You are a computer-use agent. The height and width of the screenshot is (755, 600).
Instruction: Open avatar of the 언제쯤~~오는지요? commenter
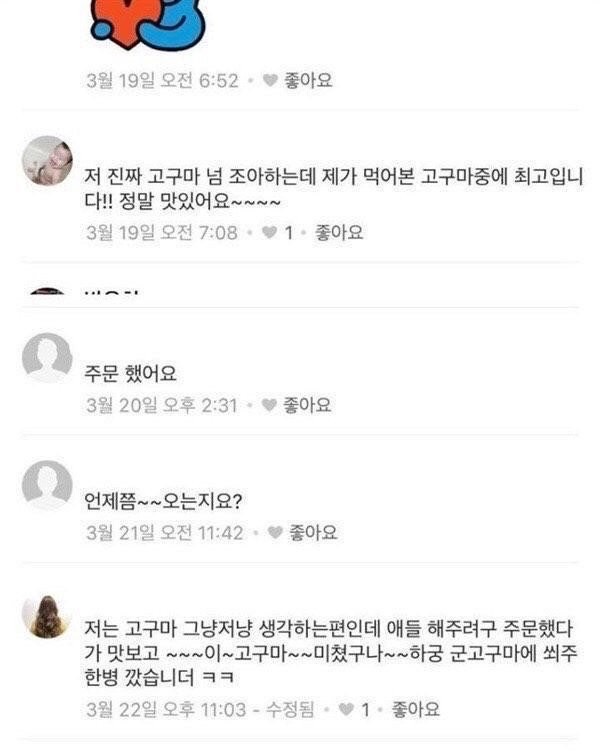coord(46,485)
